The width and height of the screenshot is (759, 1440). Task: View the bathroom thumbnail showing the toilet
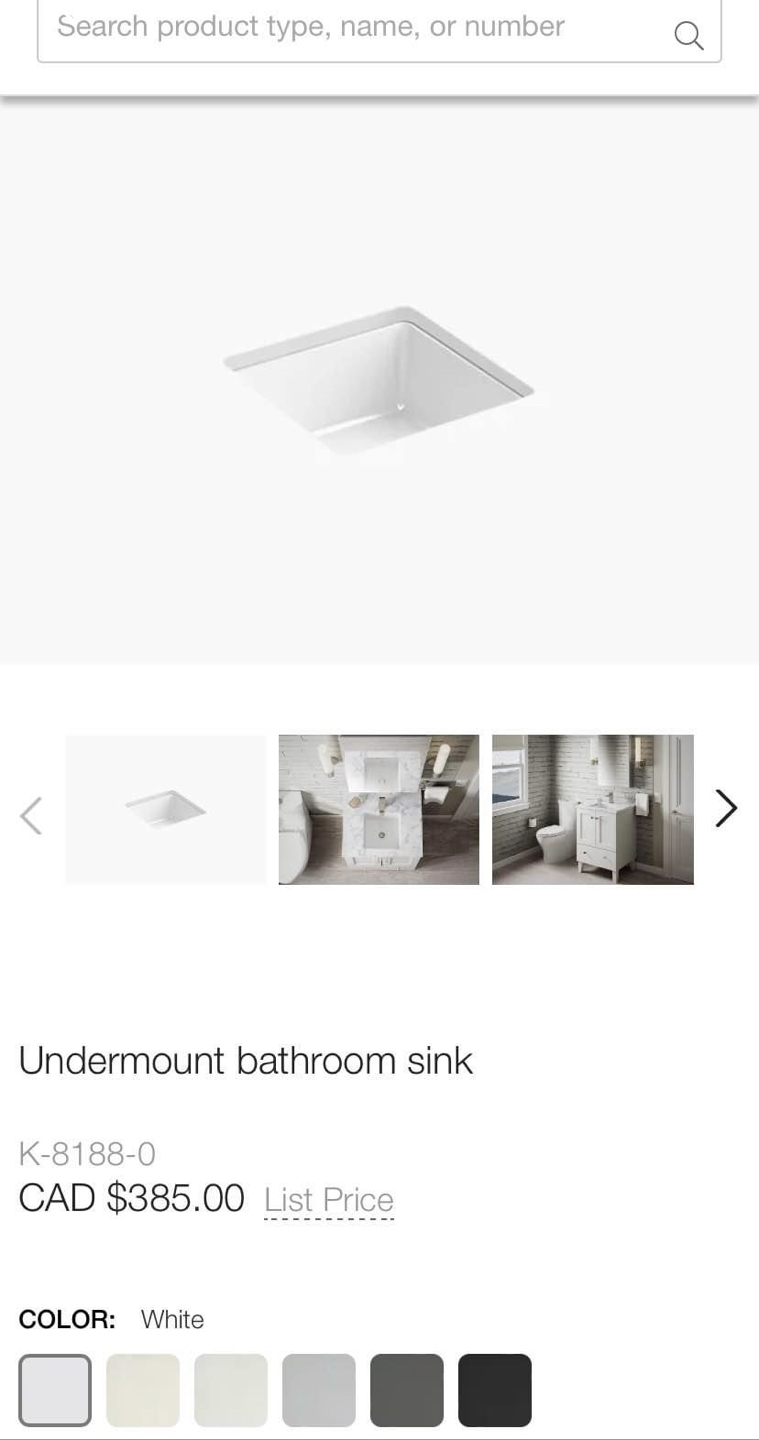pyautogui.click(x=592, y=808)
